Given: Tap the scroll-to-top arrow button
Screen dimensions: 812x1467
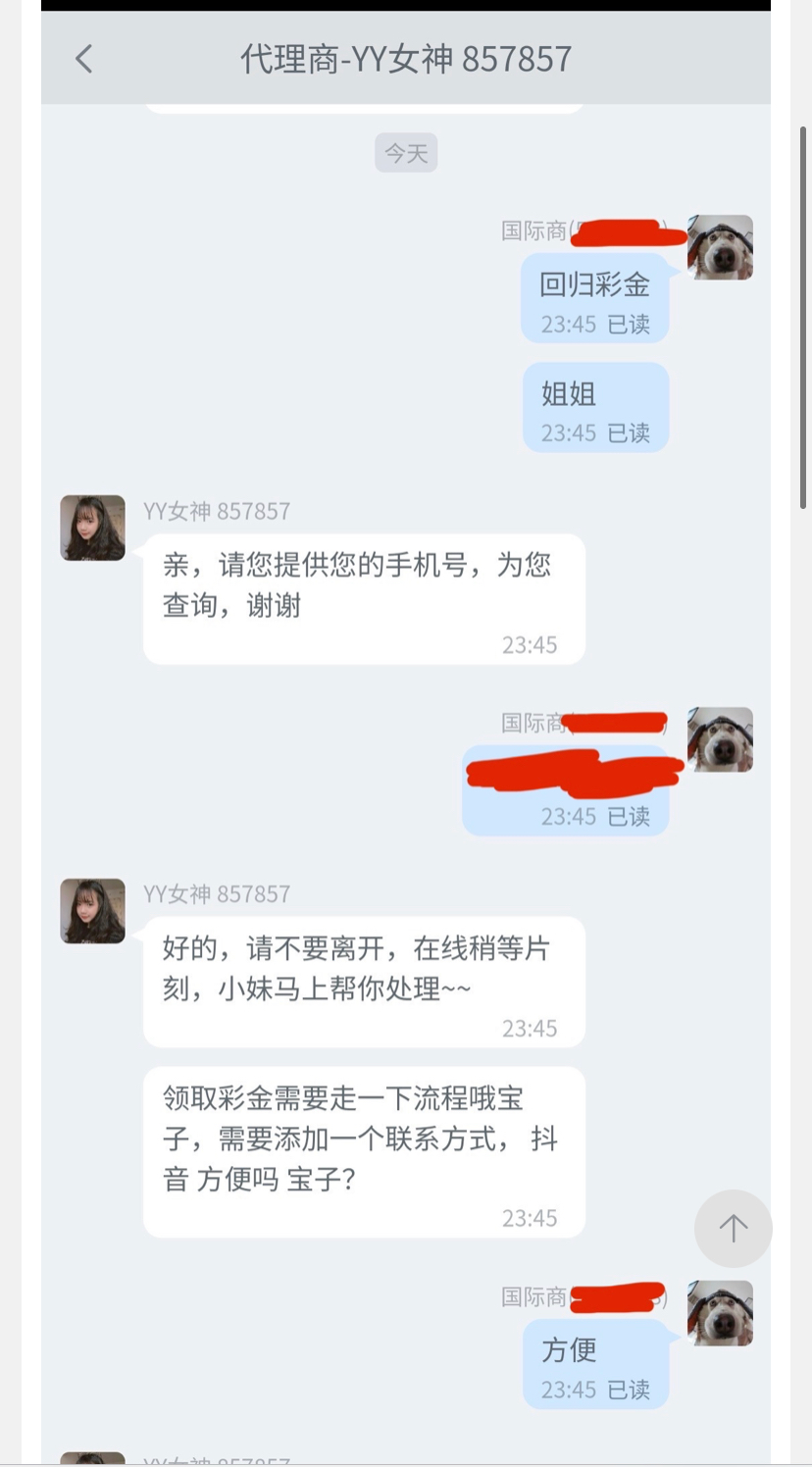Looking at the screenshot, I should pos(733,1228).
